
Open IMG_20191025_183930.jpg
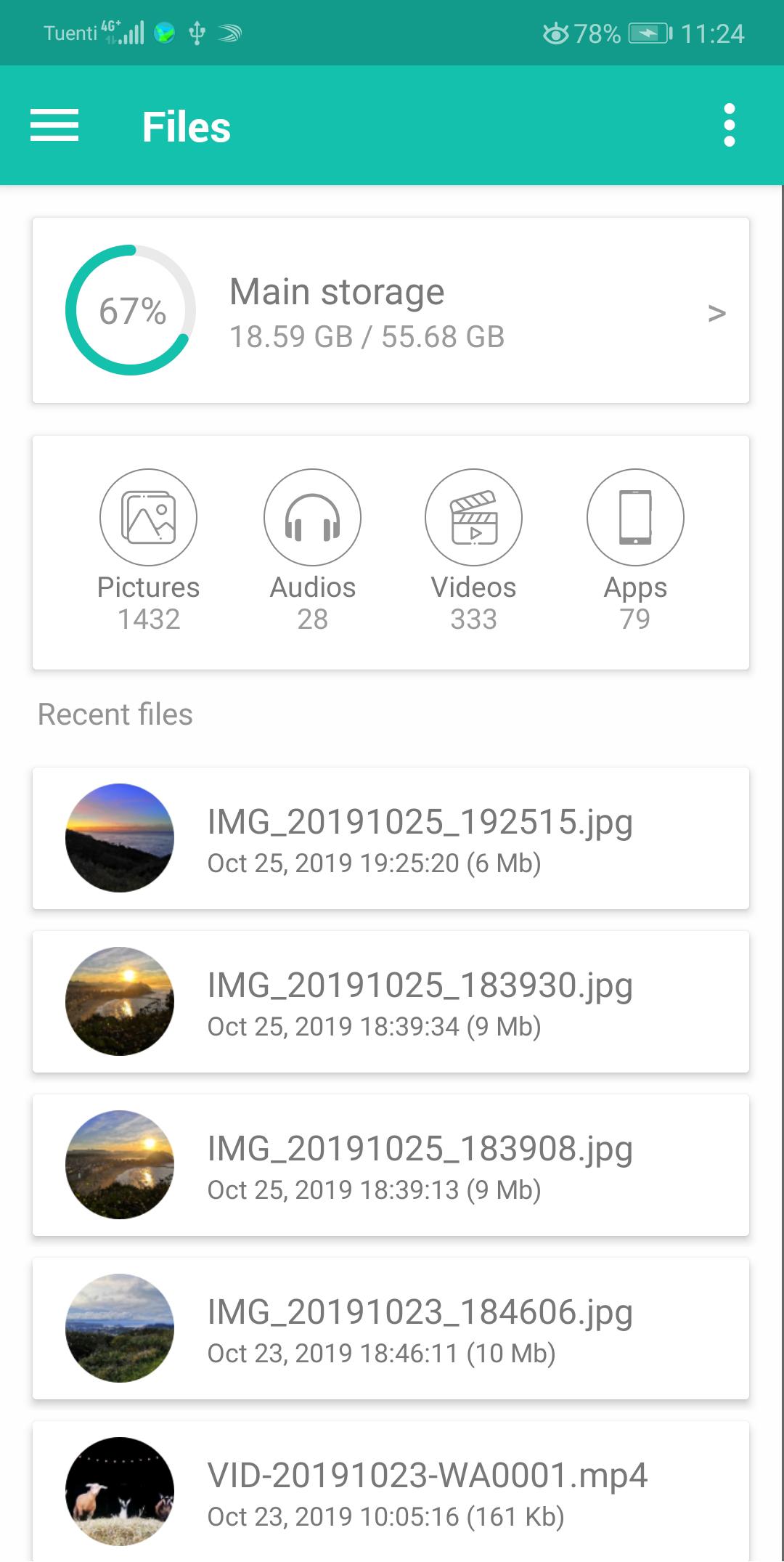click(391, 1001)
